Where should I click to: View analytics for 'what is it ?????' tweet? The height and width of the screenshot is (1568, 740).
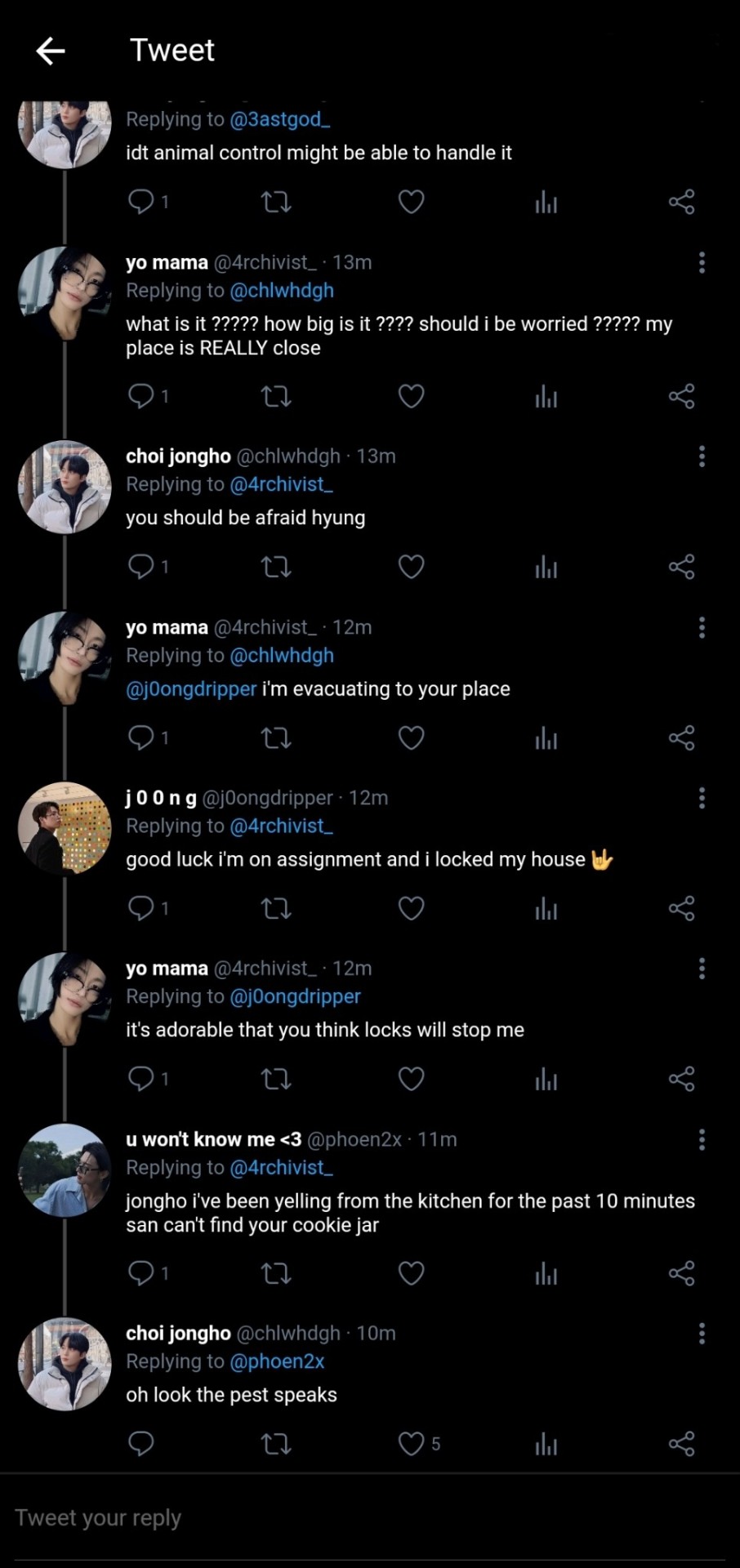[546, 397]
